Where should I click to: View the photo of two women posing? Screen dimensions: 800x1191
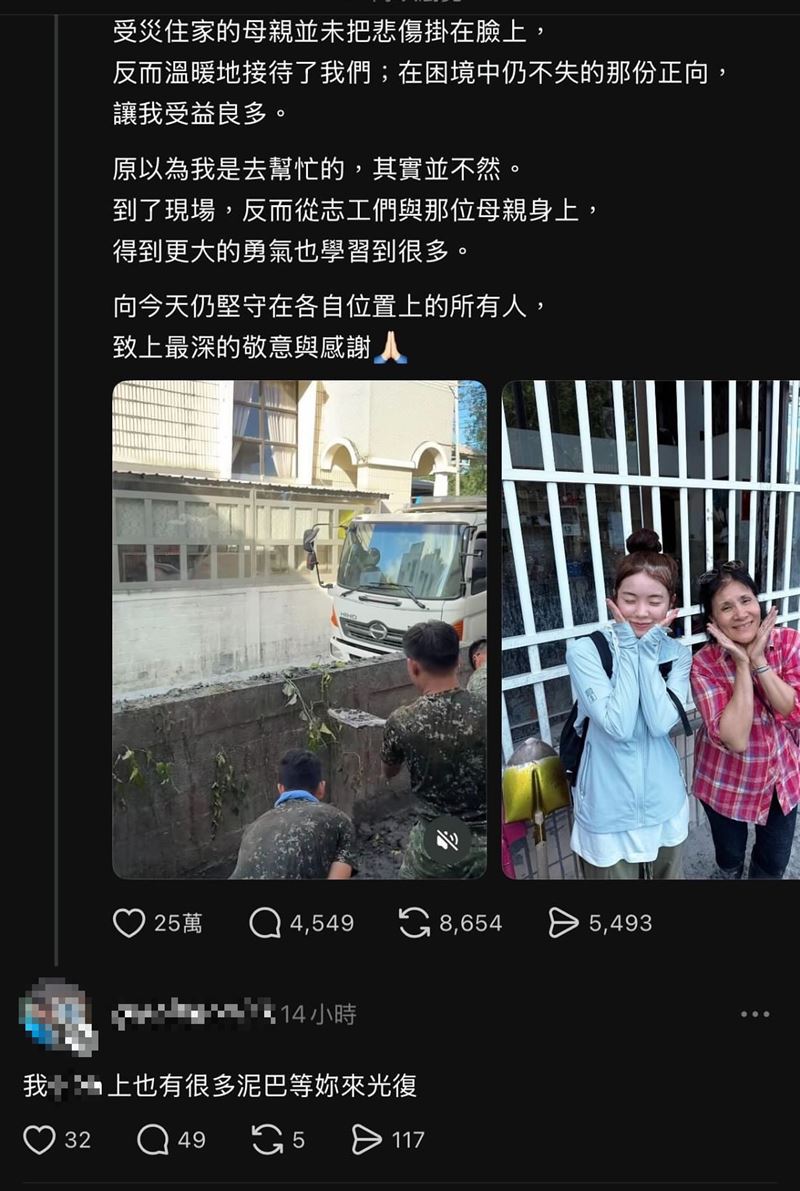pos(651,629)
